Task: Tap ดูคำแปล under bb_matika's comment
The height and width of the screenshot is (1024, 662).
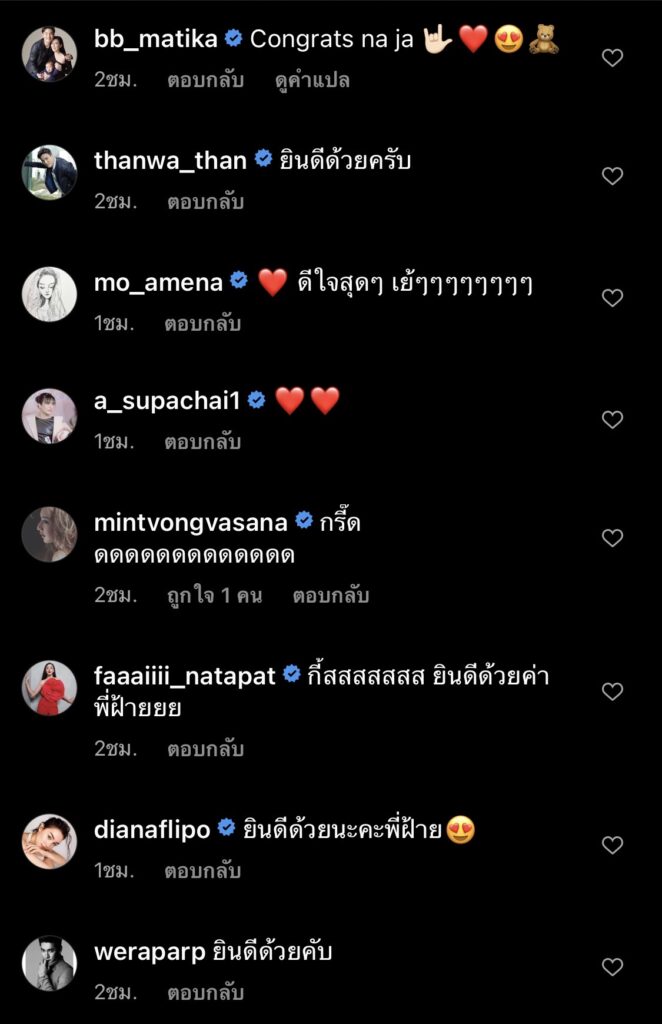Action: click(x=312, y=81)
